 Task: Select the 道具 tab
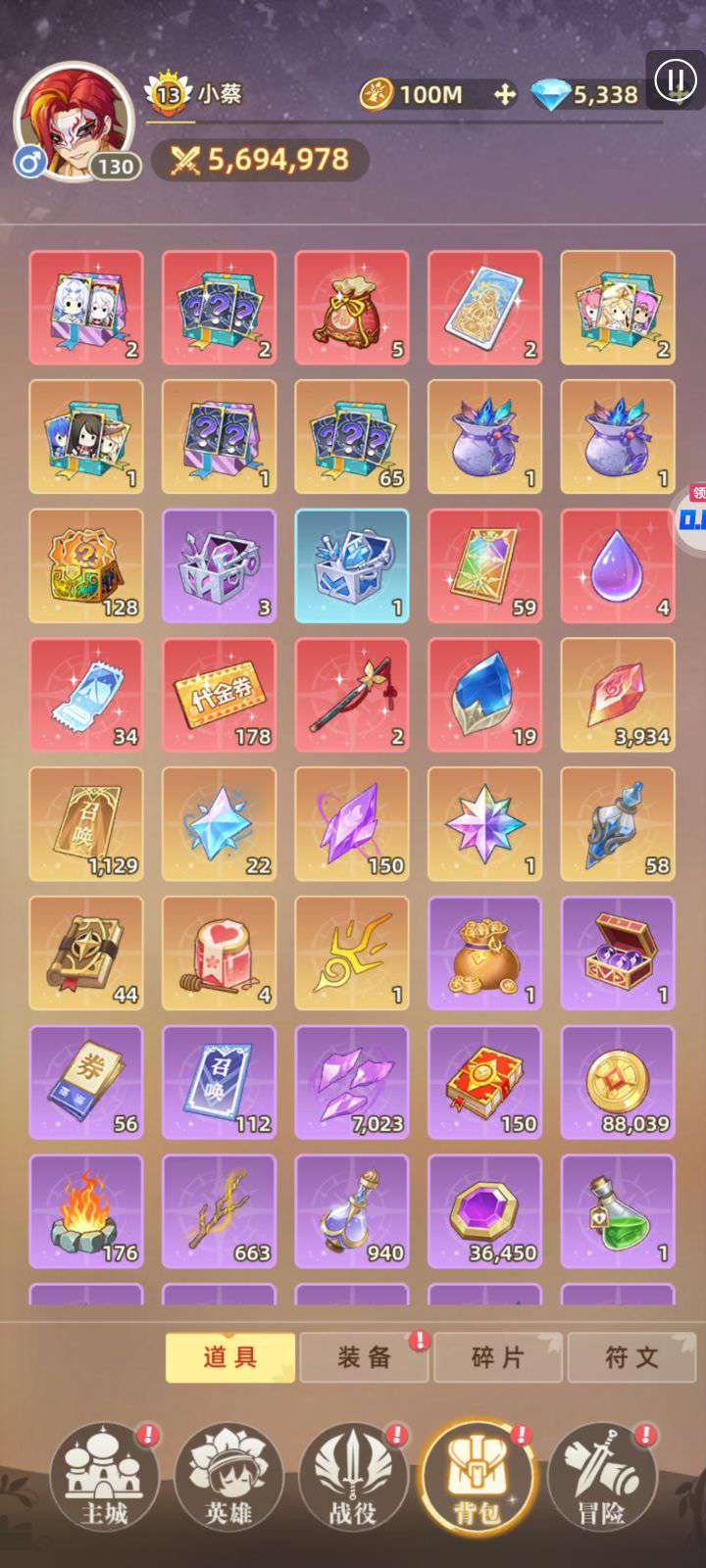click(230, 1357)
